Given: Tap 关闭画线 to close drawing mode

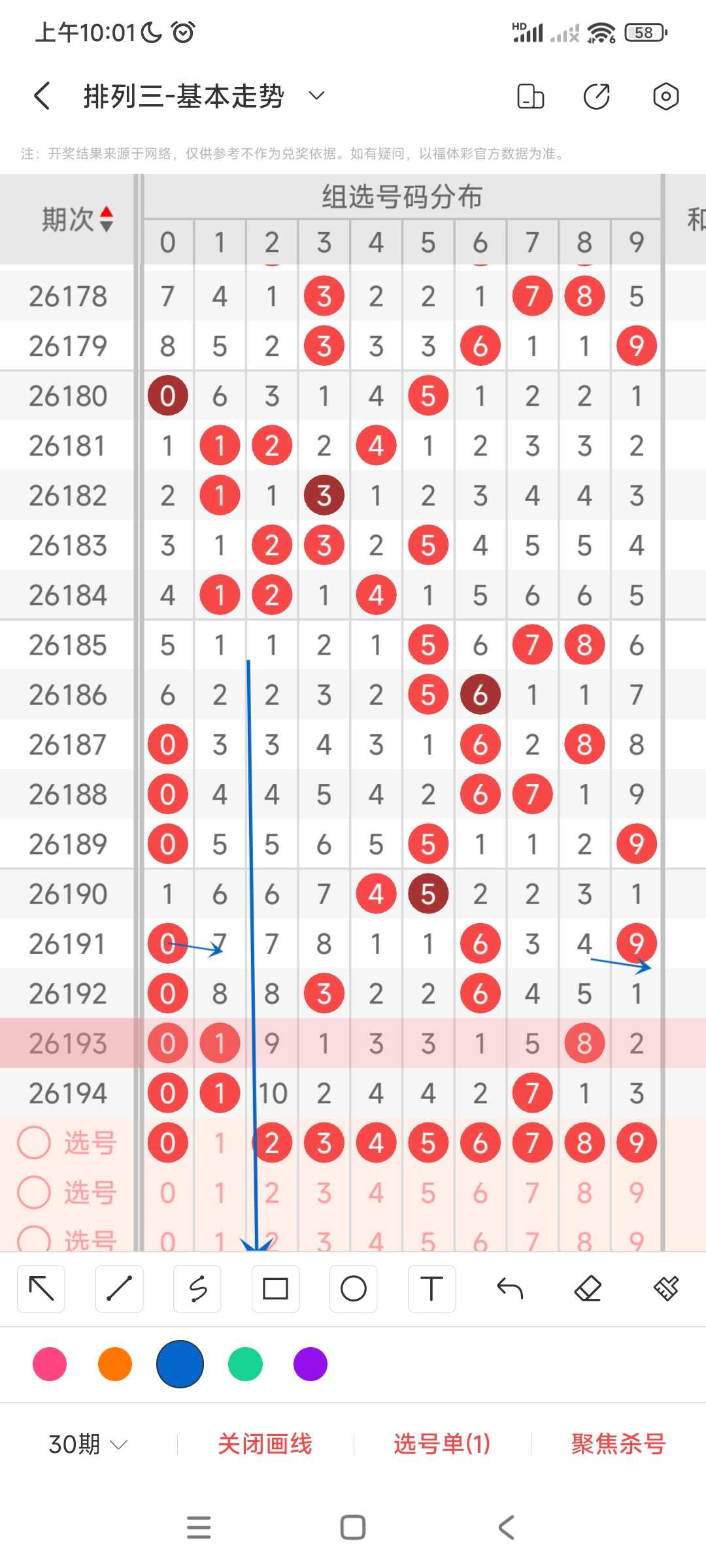Looking at the screenshot, I should point(265,1444).
